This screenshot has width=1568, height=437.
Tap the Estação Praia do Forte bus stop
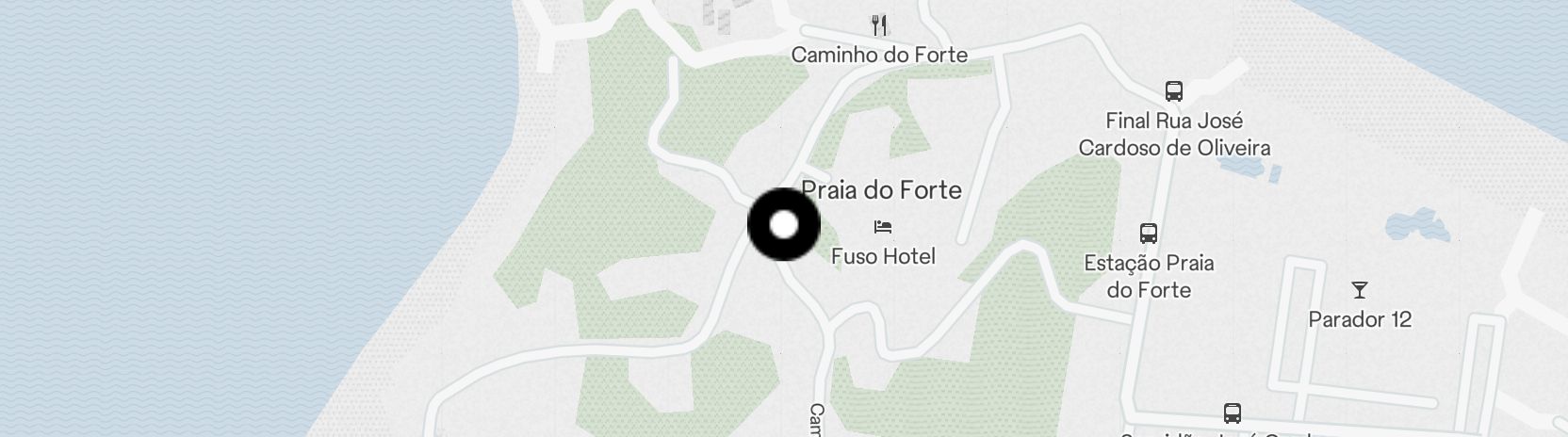(x=1148, y=234)
